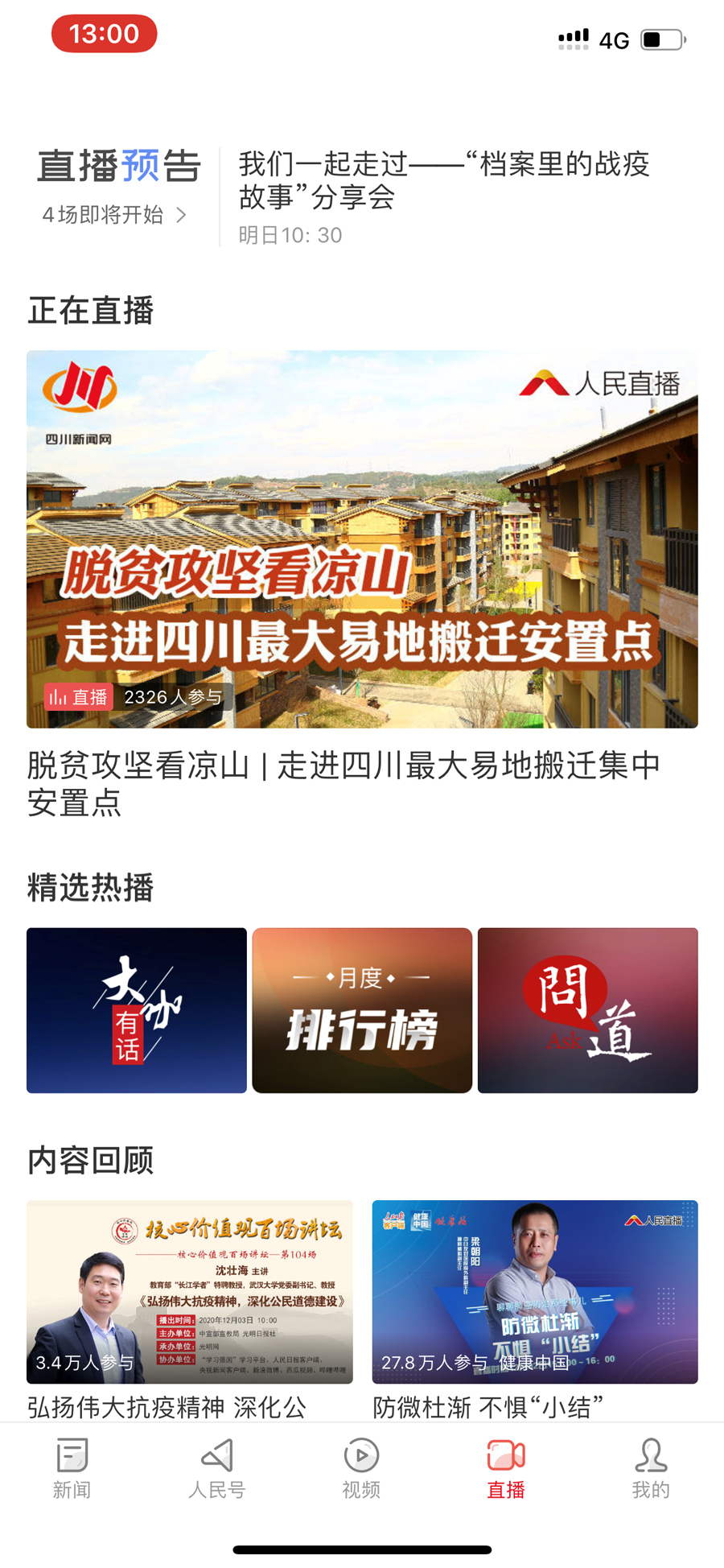Switch to the 视频 tab
The width and height of the screenshot is (724, 1568).
tap(361, 1469)
